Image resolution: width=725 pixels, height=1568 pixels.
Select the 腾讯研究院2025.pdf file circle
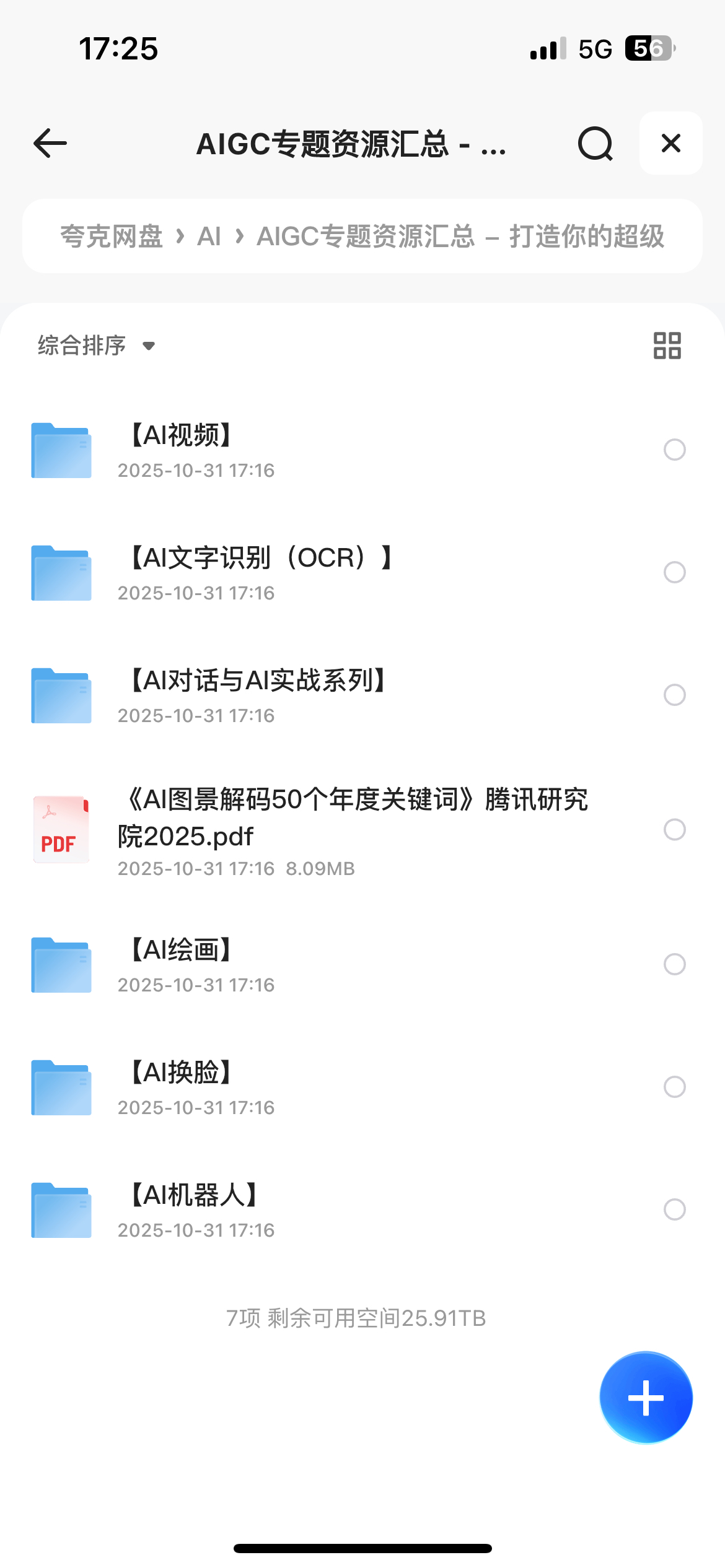point(674,830)
